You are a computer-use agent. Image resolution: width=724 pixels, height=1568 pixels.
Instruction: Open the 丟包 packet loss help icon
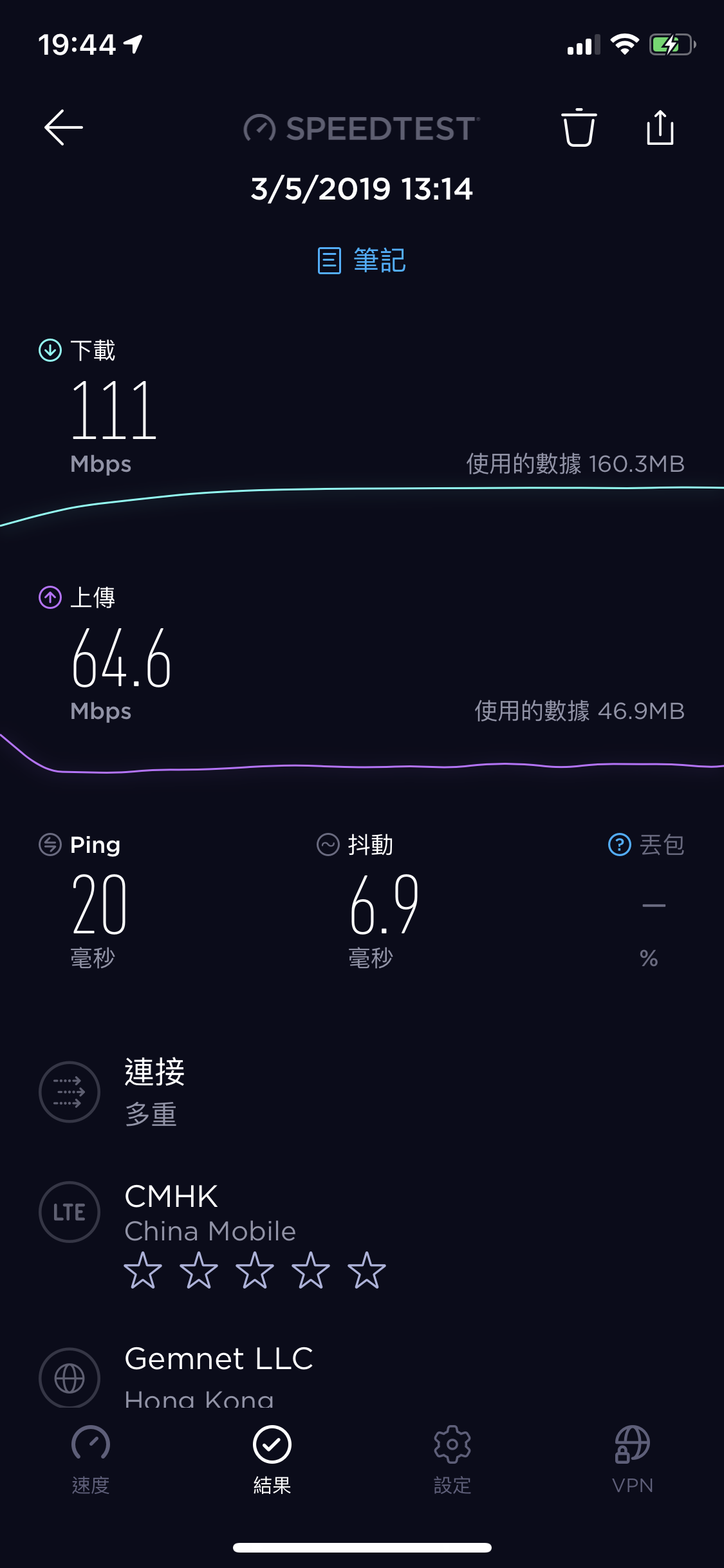coord(619,845)
